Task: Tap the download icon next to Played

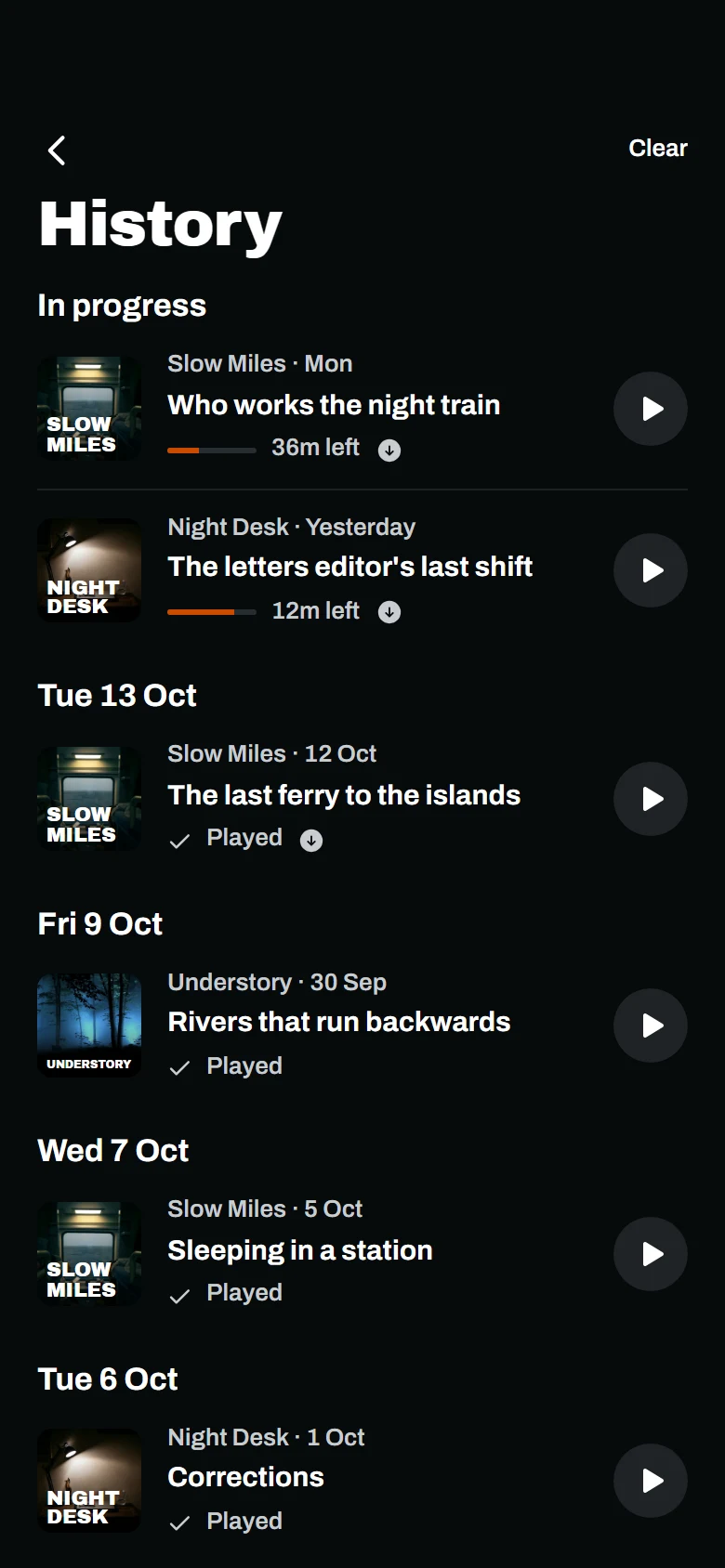Action: pyautogui.click(x=311, y=840)
